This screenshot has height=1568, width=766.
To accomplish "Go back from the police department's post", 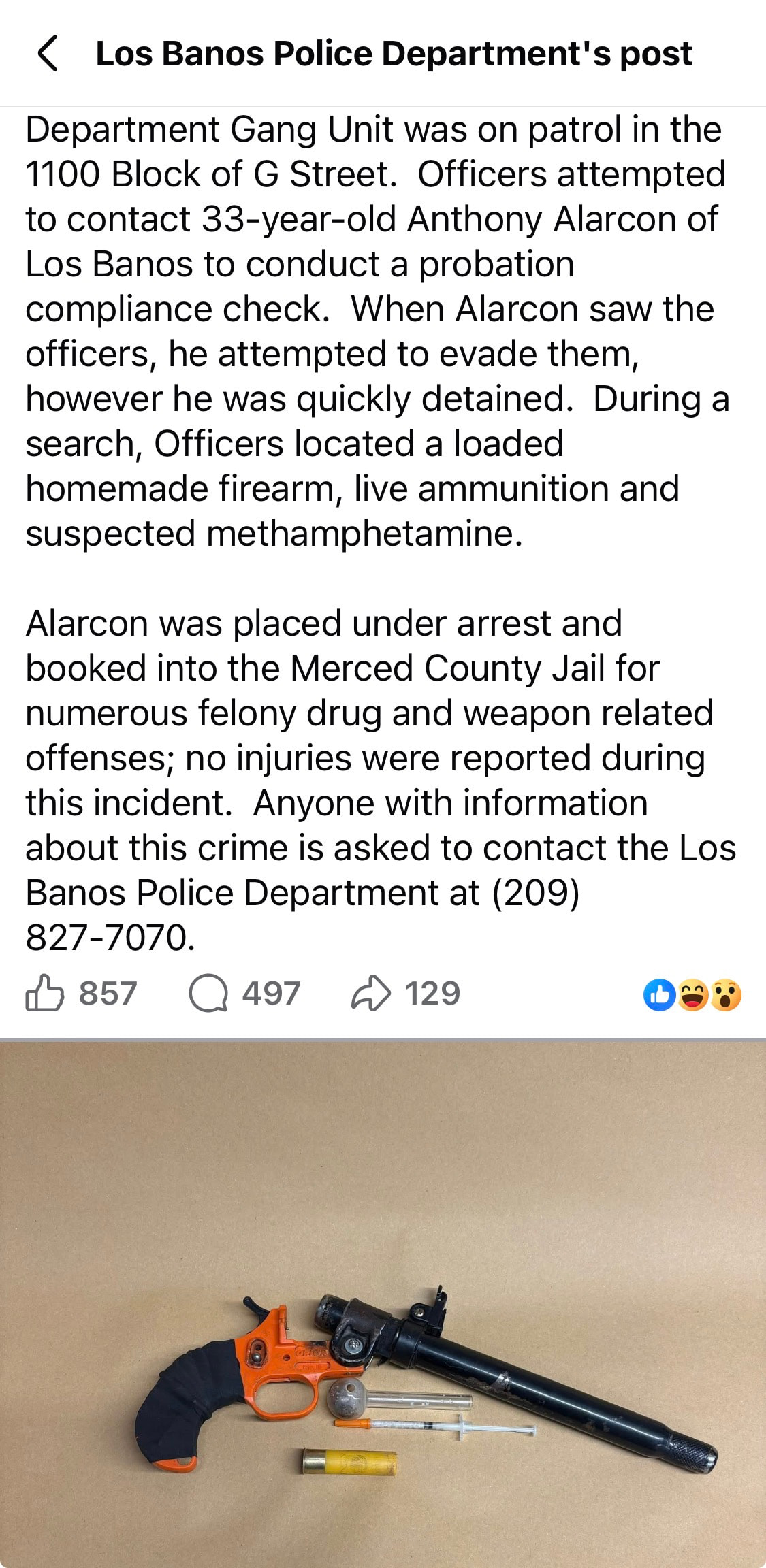I will [48, 54].
